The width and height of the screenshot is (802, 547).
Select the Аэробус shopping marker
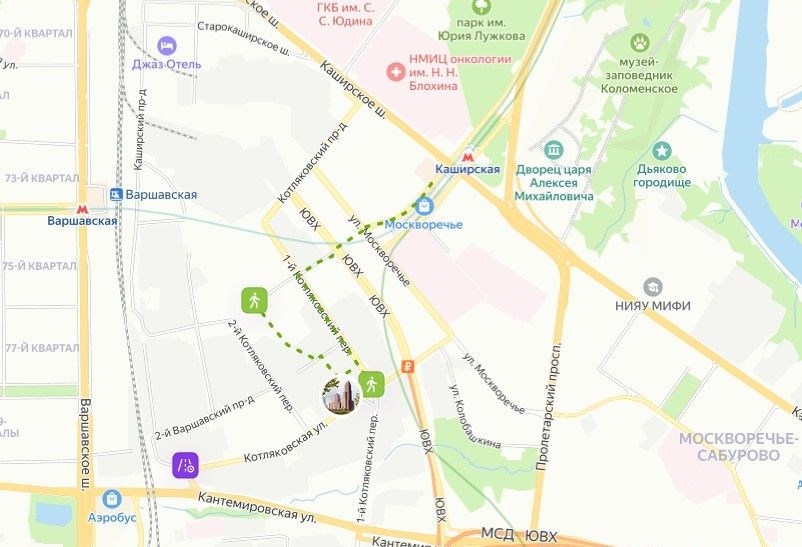tap(112, 497)
